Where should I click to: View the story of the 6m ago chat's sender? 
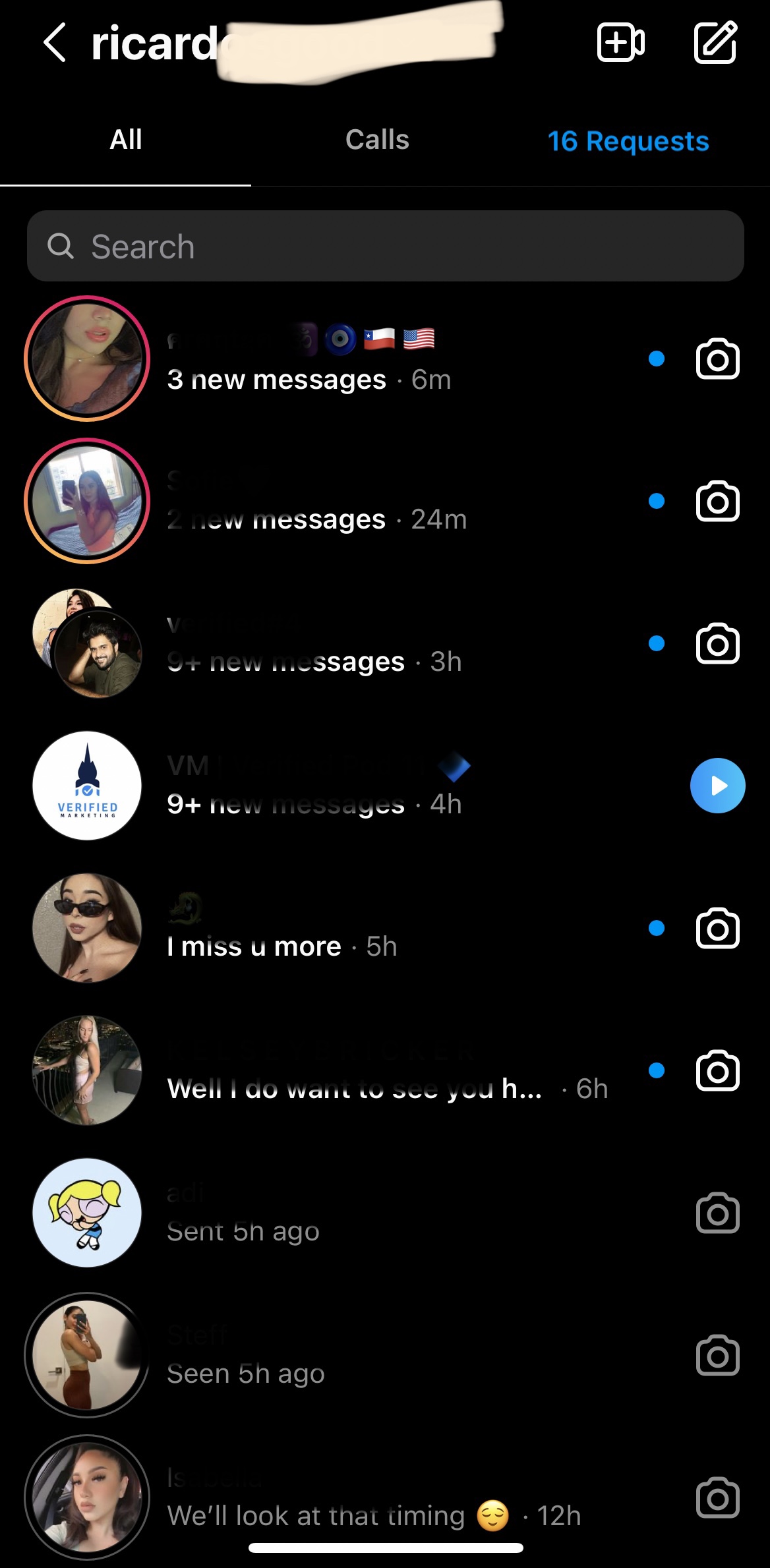click(87, 359)
